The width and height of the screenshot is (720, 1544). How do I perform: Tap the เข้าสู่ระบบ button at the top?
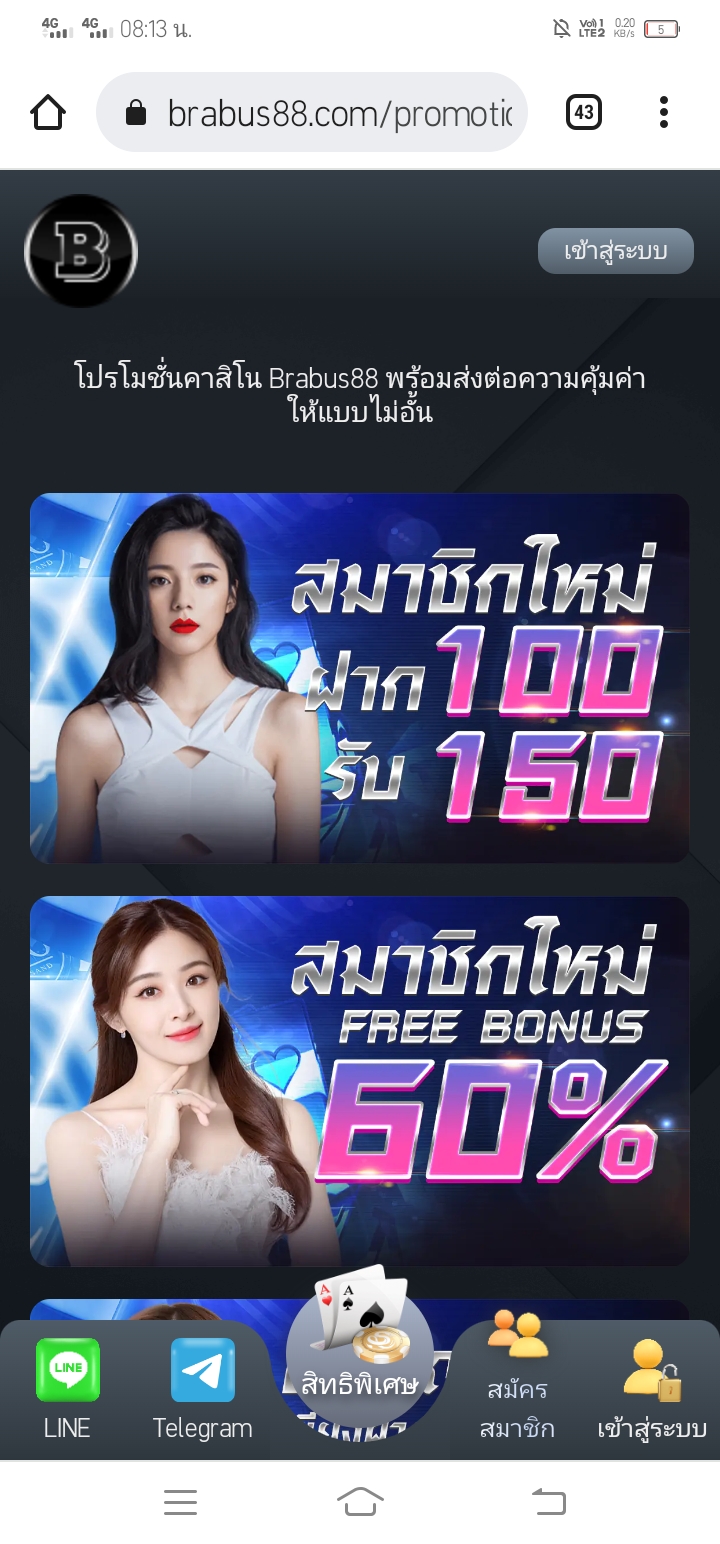pyautogui.click(x=615, y=251)
